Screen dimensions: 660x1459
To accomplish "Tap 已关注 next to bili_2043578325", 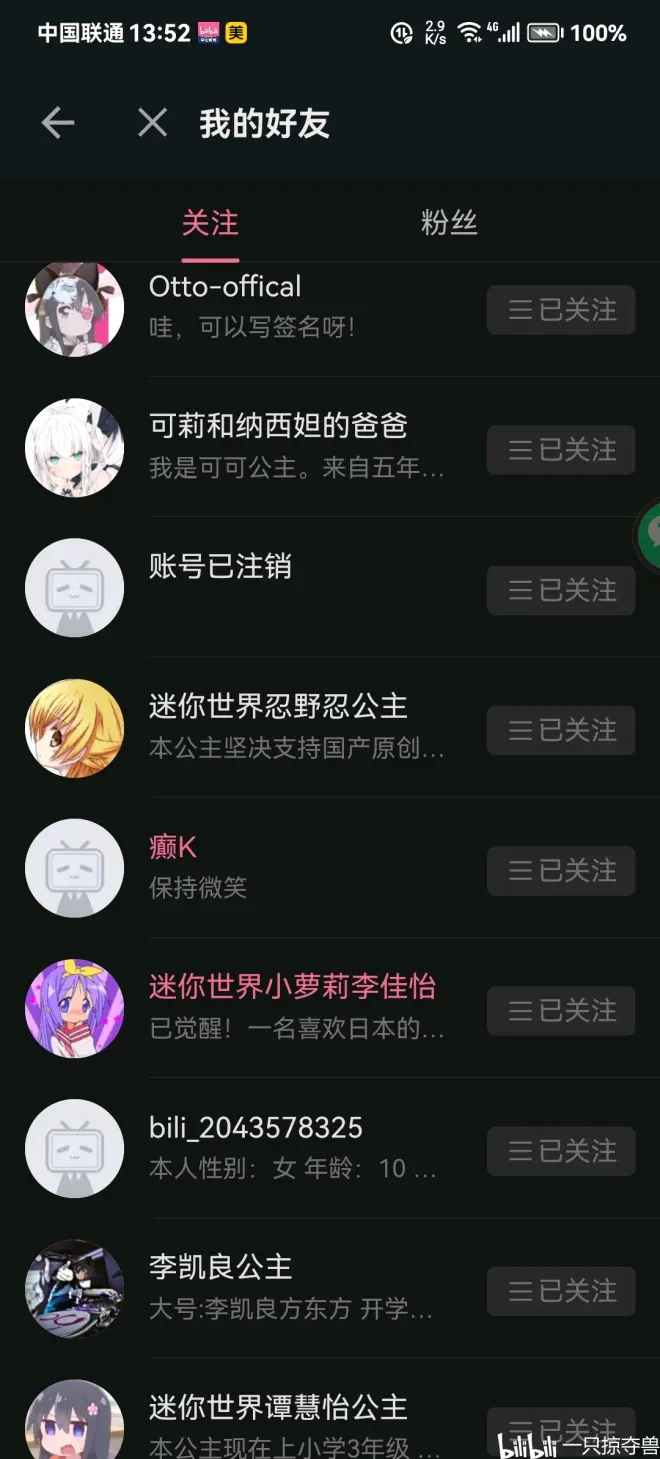I will pos(561,1151).
